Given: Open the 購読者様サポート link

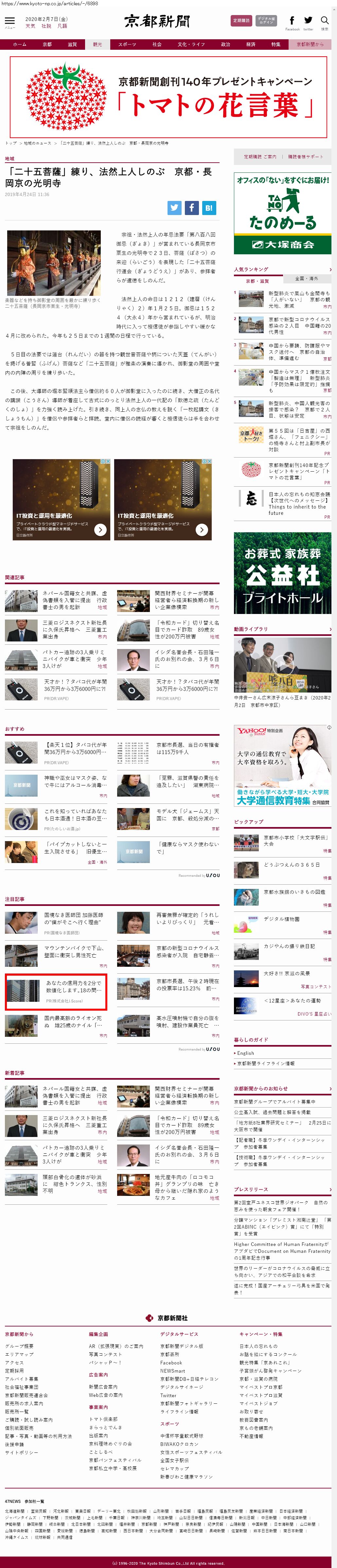Looking at the screenshot, I should [305, 156].
